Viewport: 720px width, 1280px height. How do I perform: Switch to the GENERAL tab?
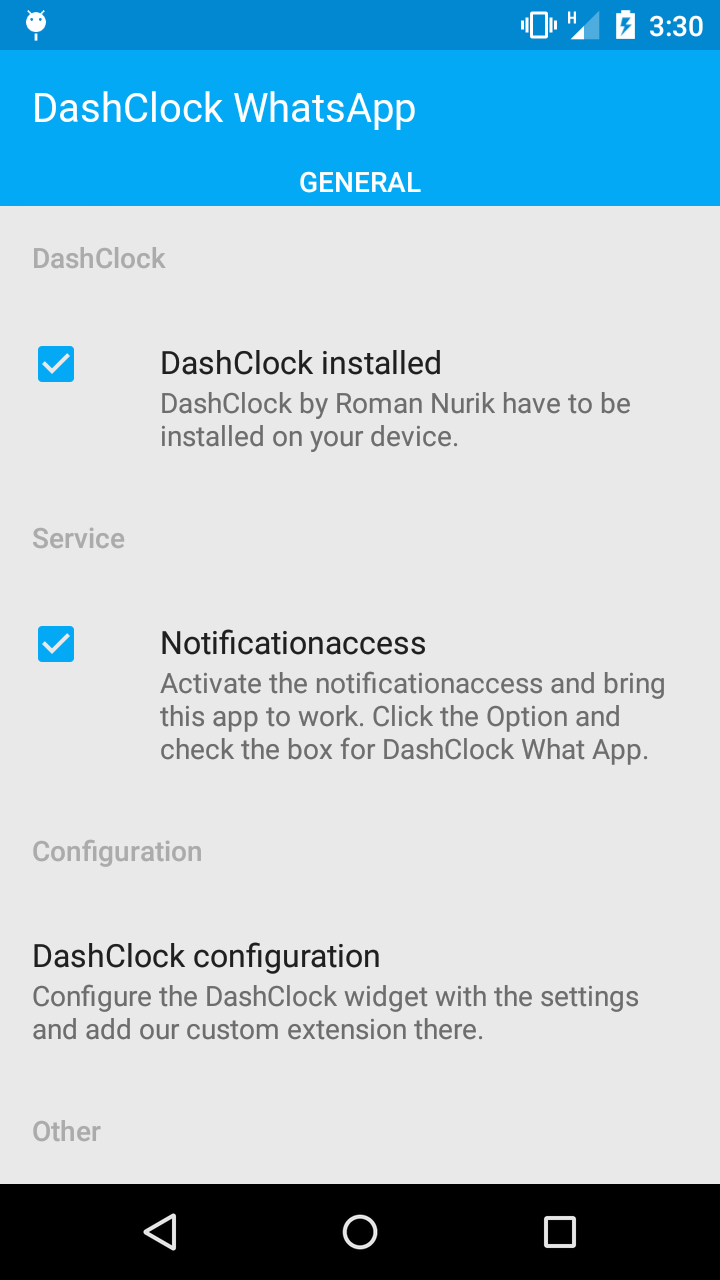click(x=360, y=182)
